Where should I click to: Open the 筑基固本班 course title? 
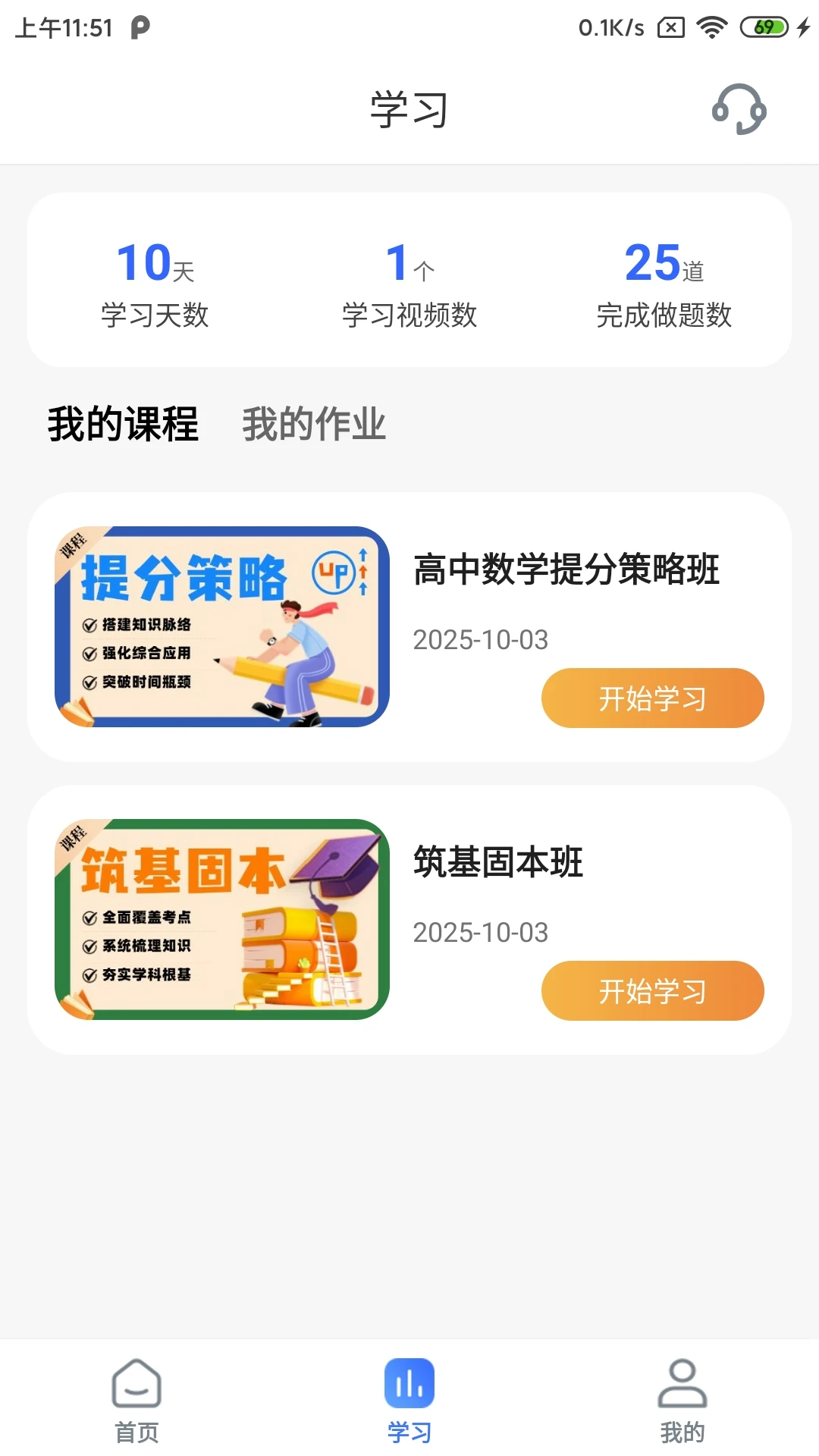pos(497,864)
